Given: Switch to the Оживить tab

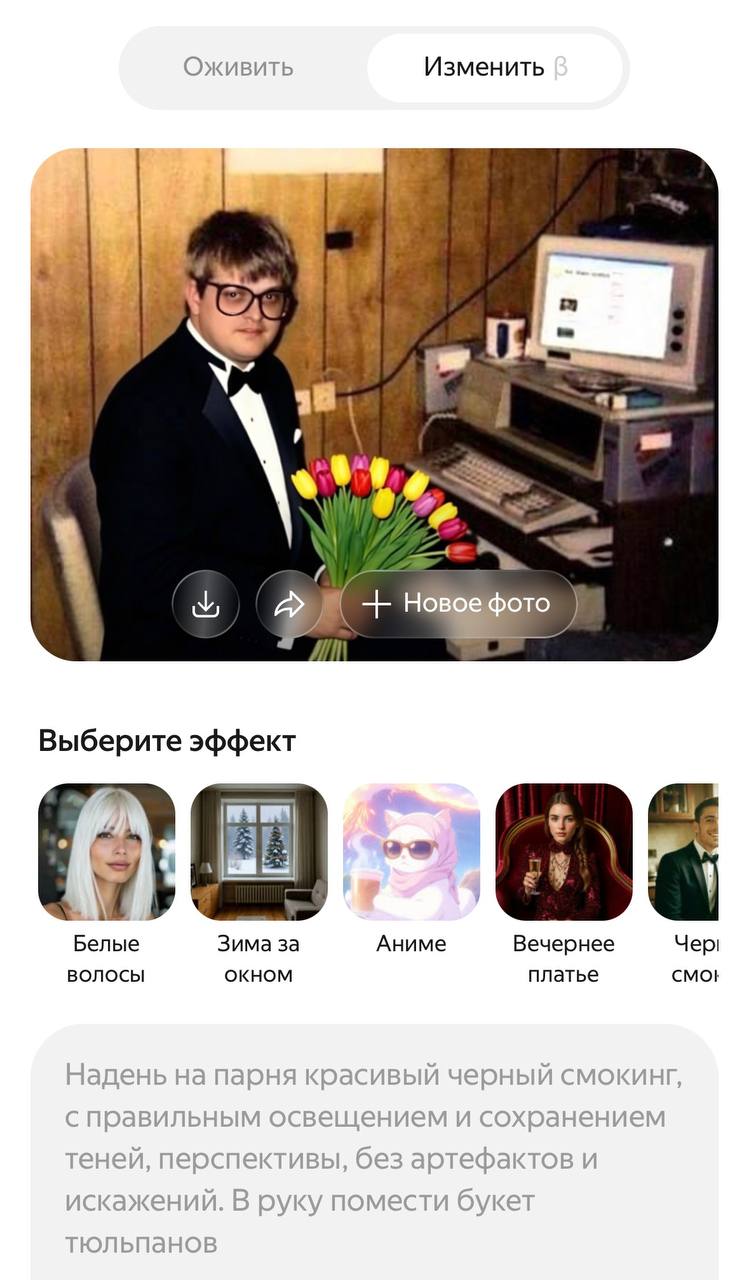Looking at the screenshot, I should point(238,68).
